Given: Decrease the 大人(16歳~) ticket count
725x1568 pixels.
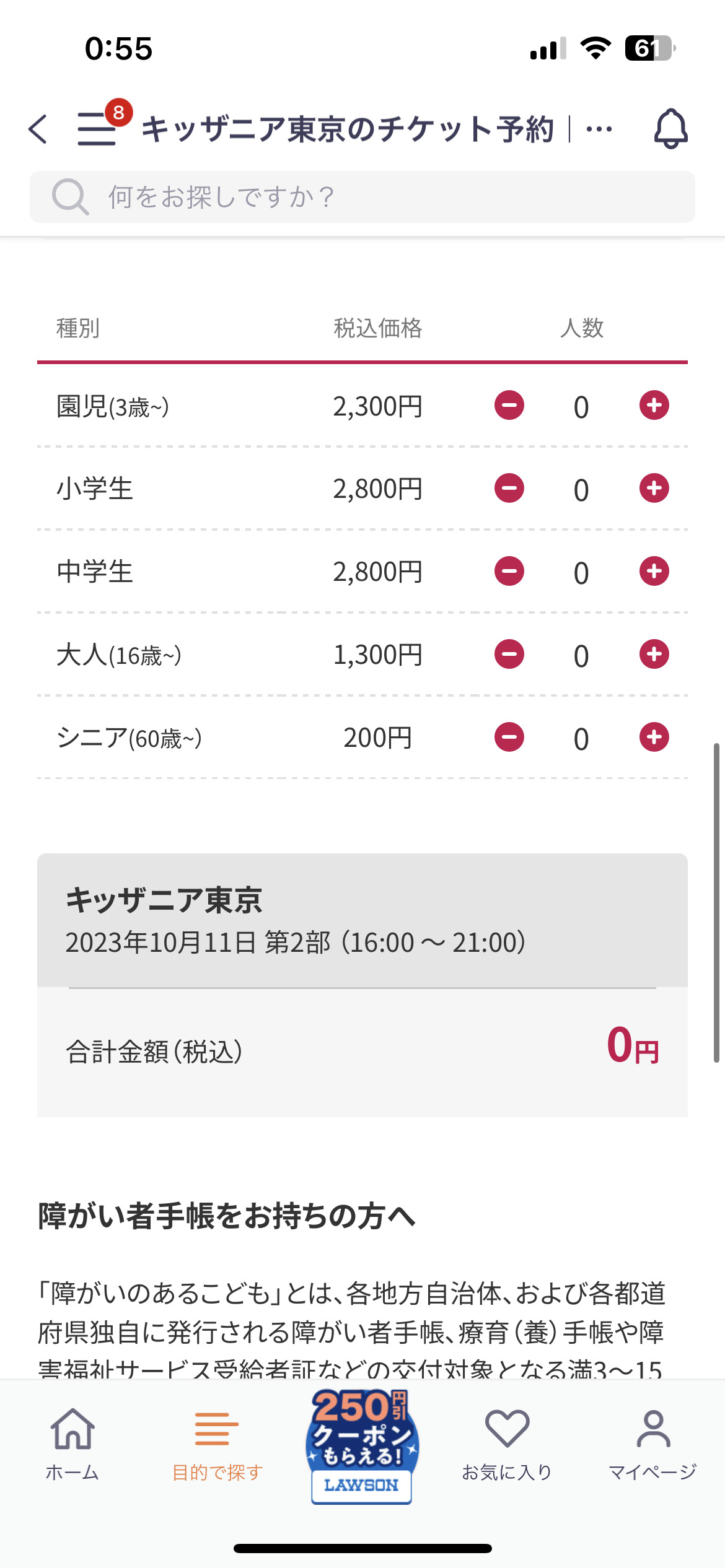Looking at the screenshot, I should [509, 655].
